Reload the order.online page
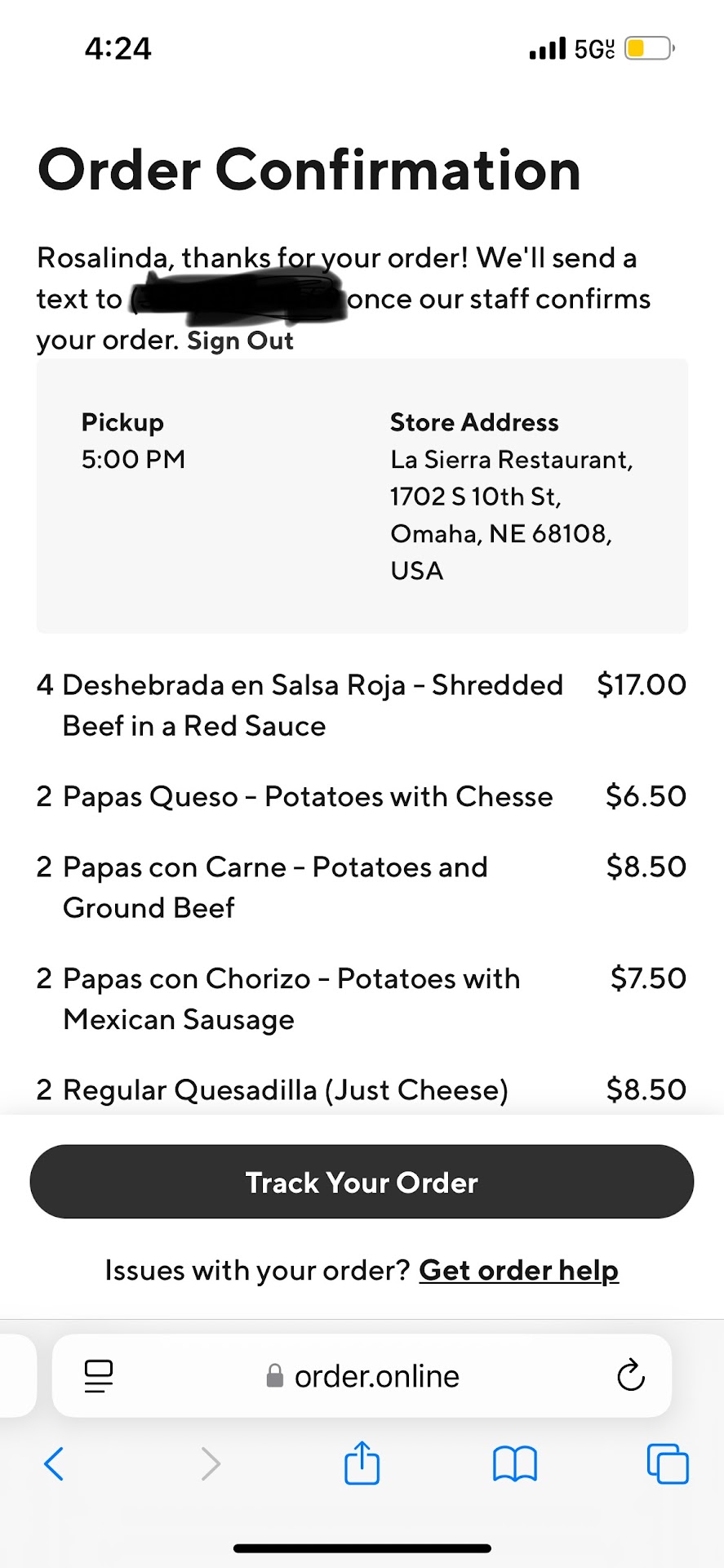724x1568 pixels. point(630,1376)
